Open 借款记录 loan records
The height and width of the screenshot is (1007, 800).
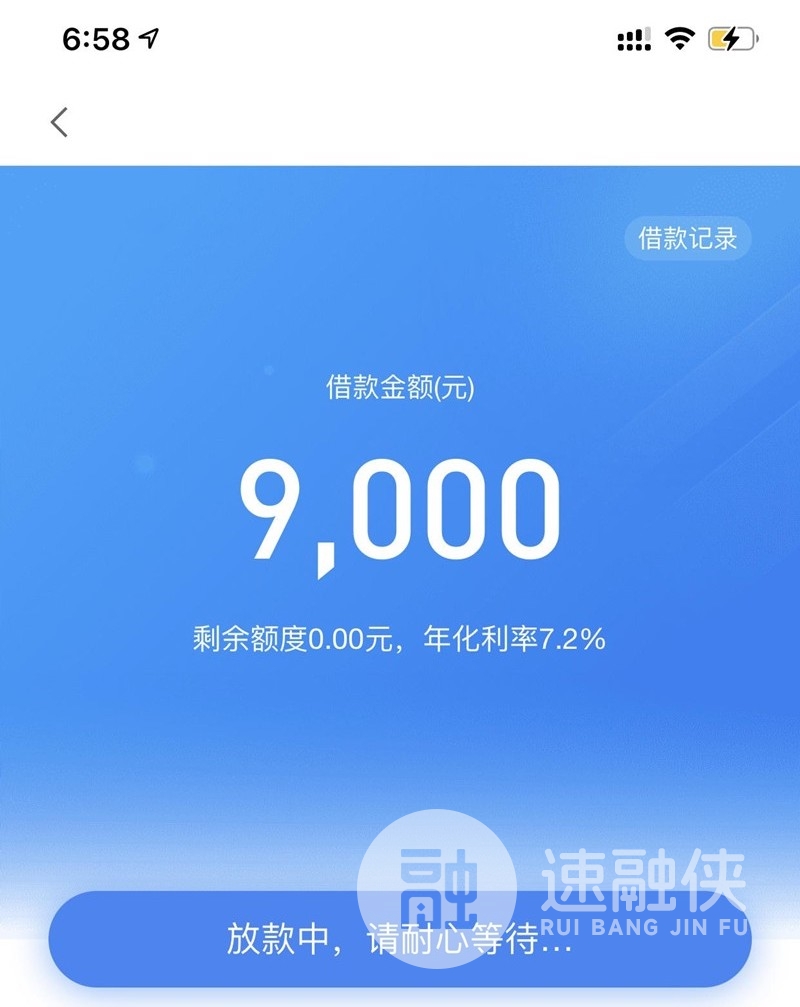[x=687, y=239]
